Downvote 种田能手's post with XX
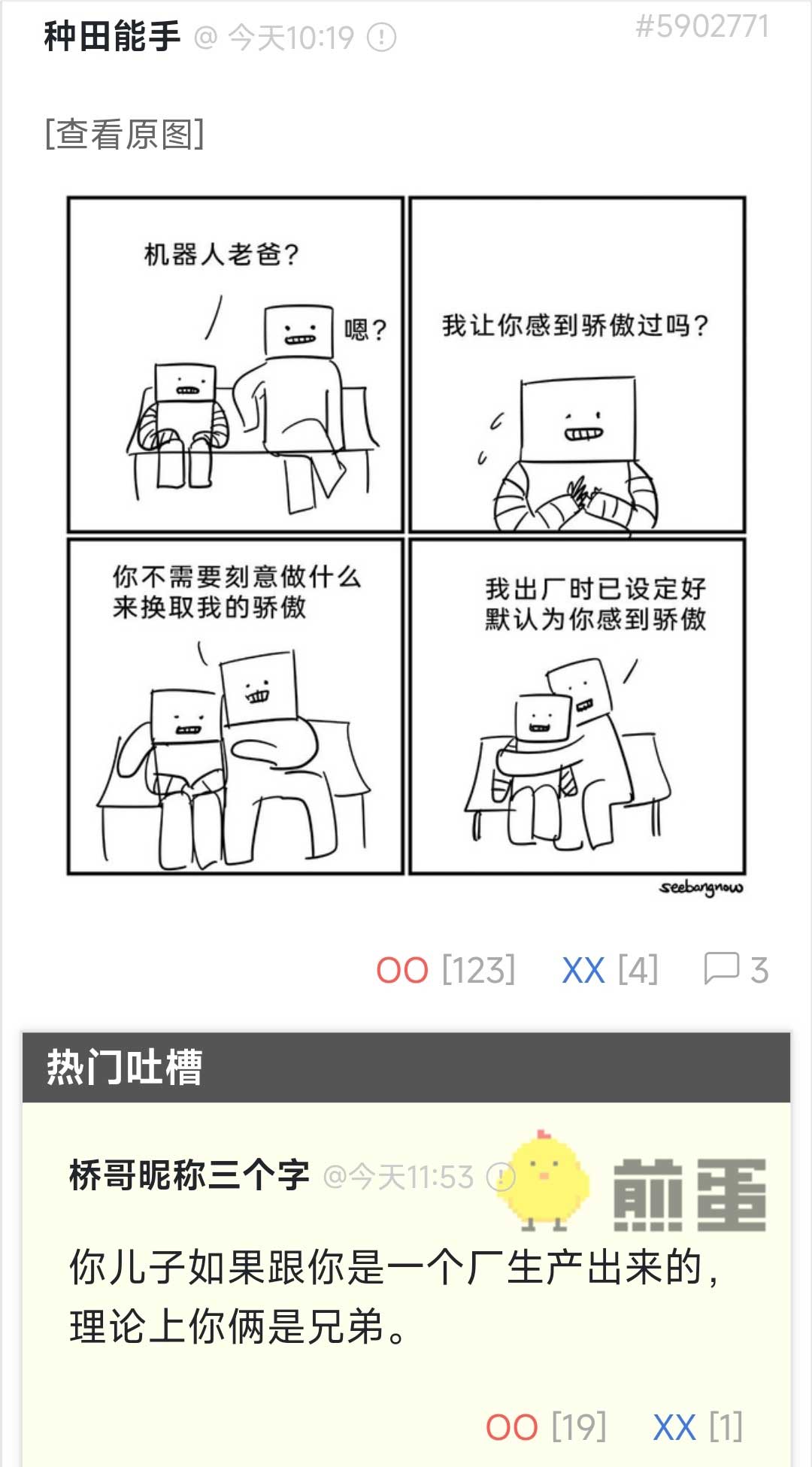Viewport: 812px width, 1467px height. point(583,970)
